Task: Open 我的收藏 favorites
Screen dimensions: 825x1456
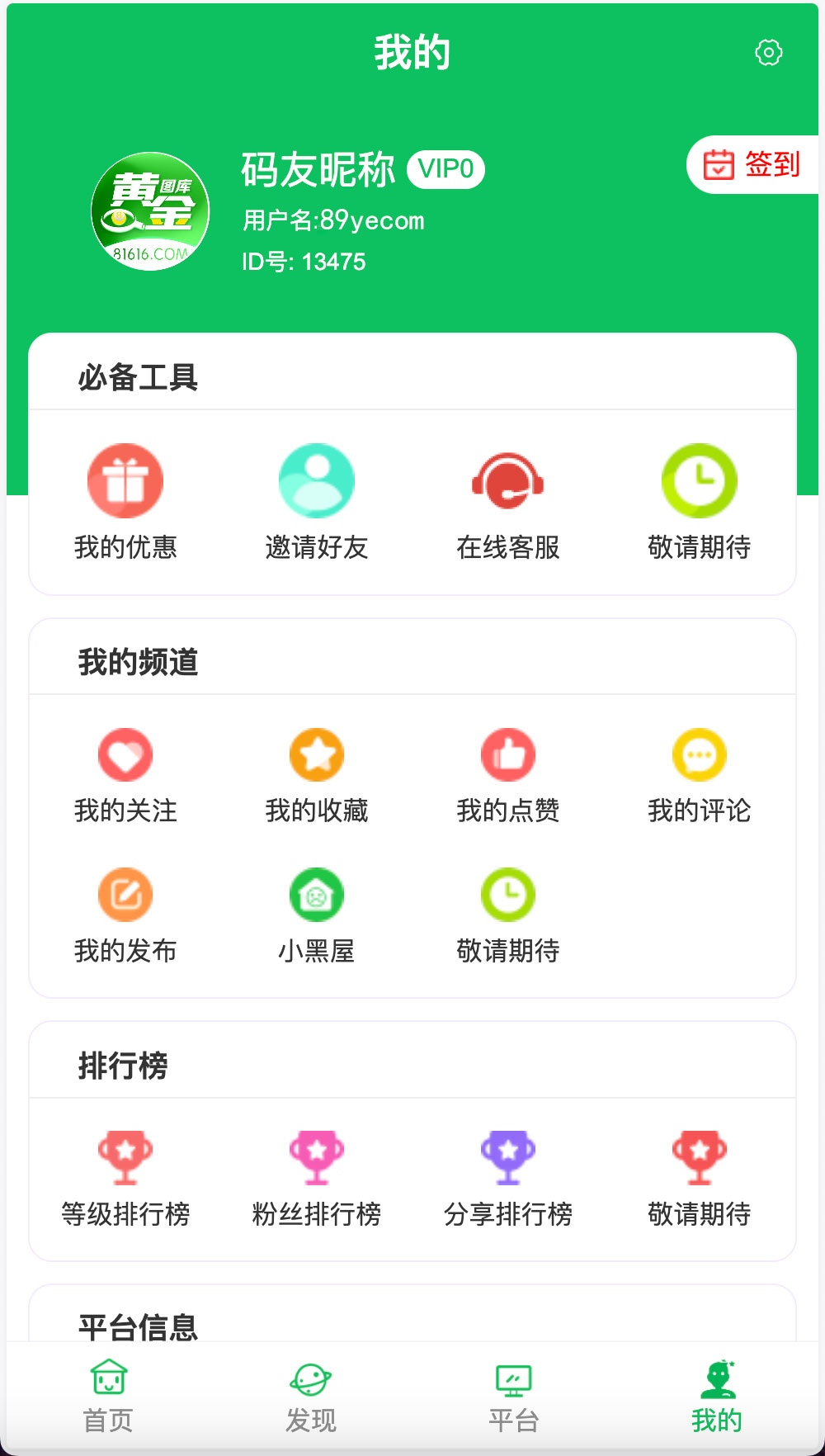Action: (317, 775)
